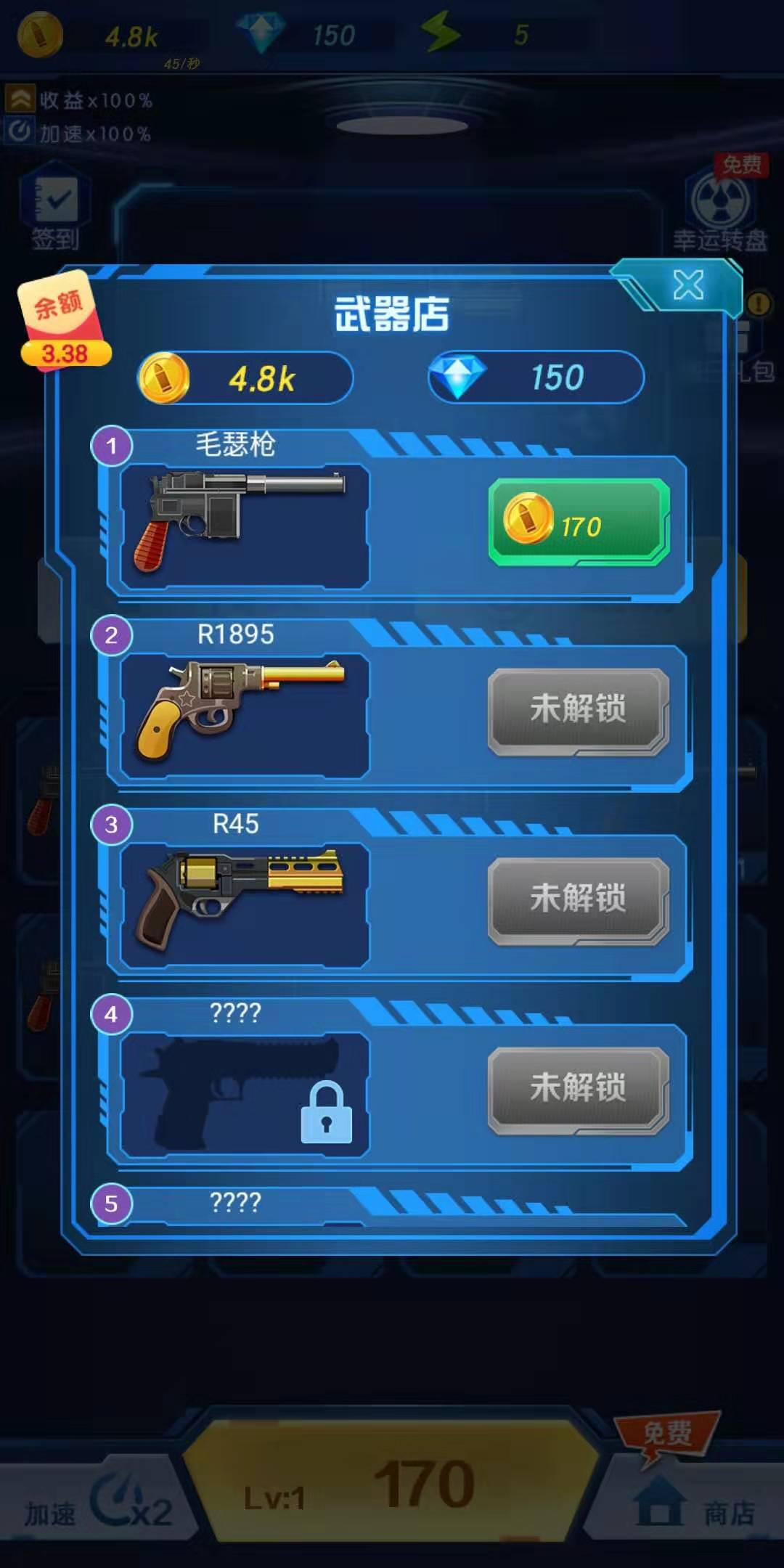Close the weapon shop dialog
Screen dimensions: 784x1568
[687, 285]
